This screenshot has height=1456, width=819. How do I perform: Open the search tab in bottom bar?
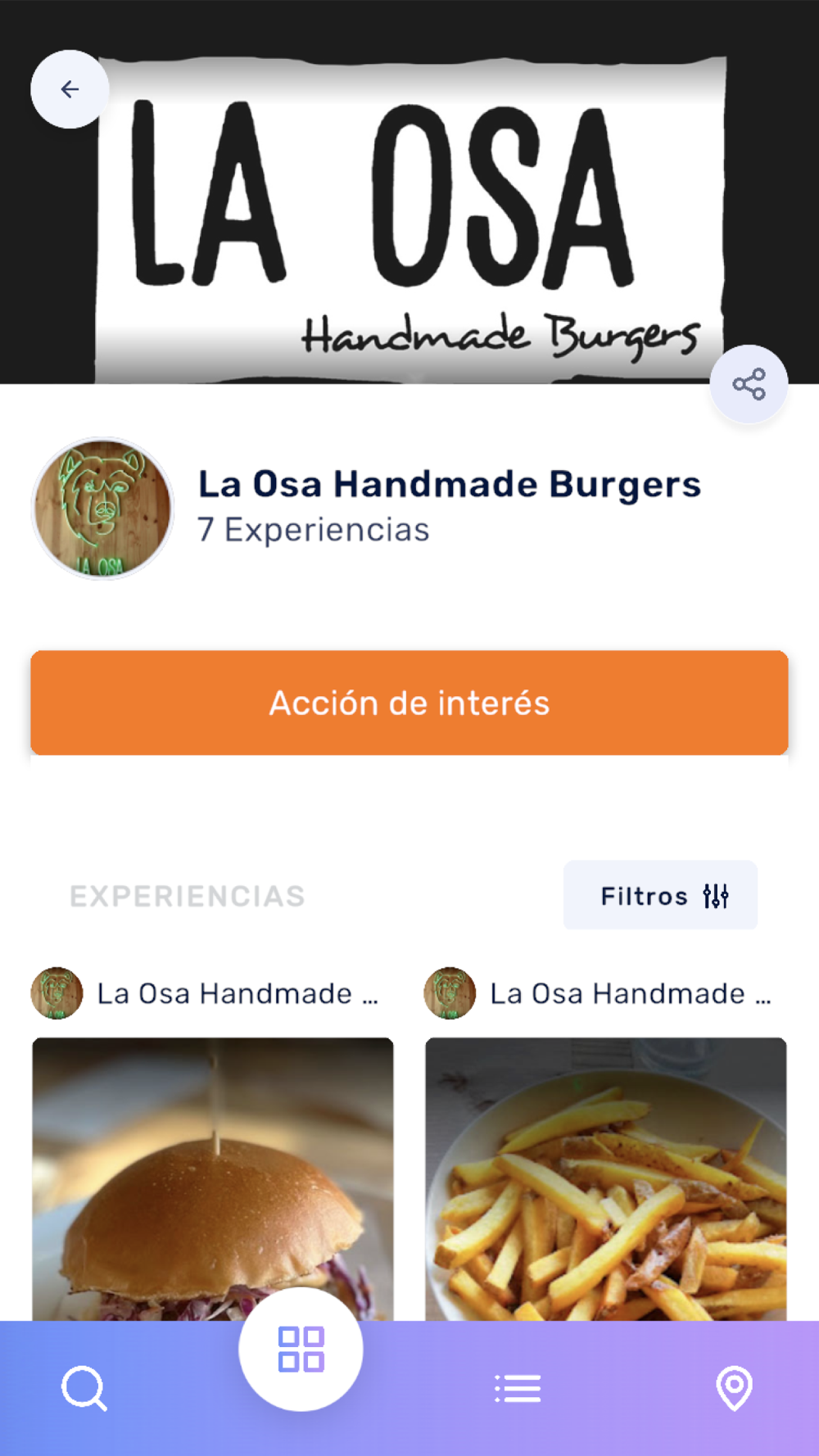point(84,1388)
